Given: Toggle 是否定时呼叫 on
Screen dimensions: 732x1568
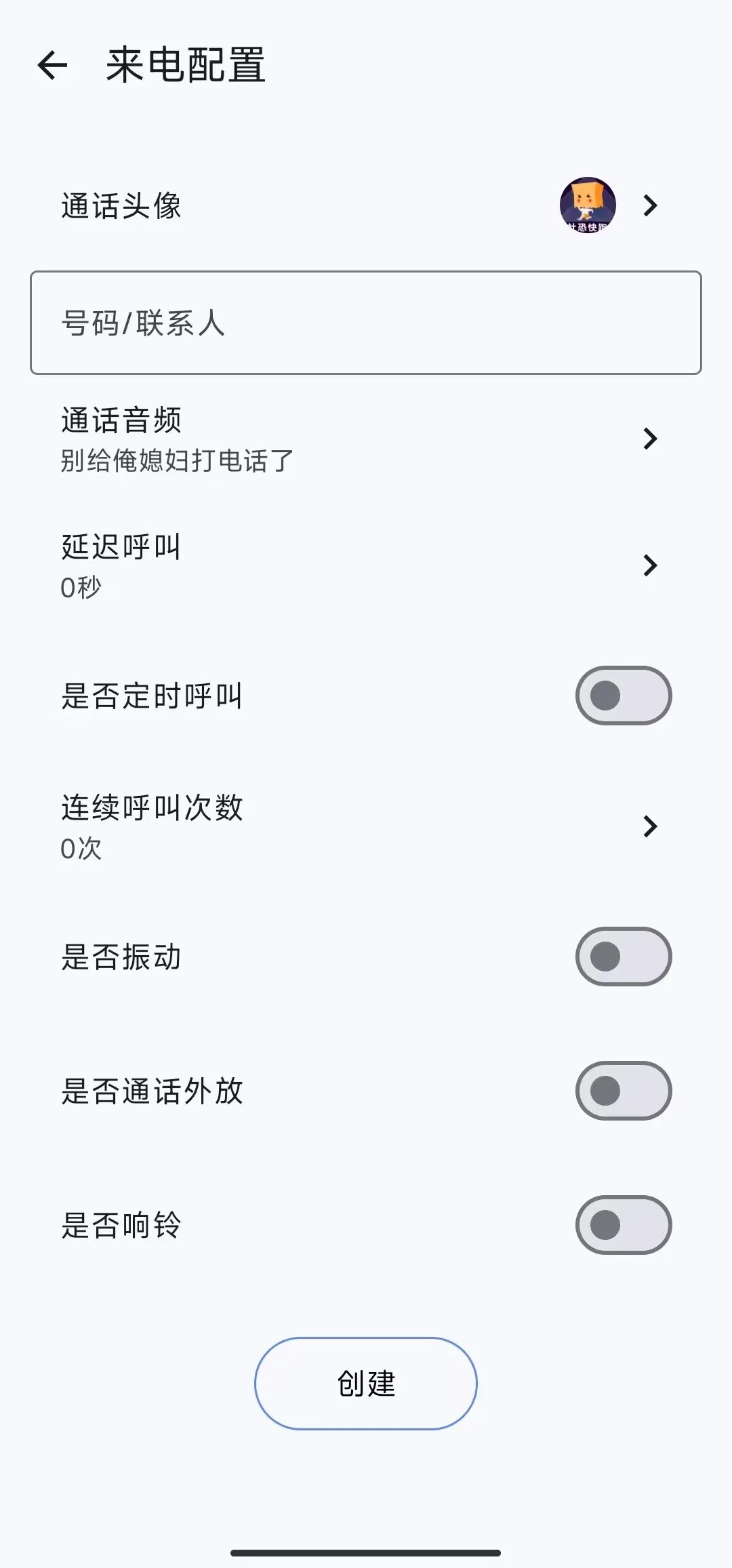Looking at the screenshot, I should coord(623,695).
